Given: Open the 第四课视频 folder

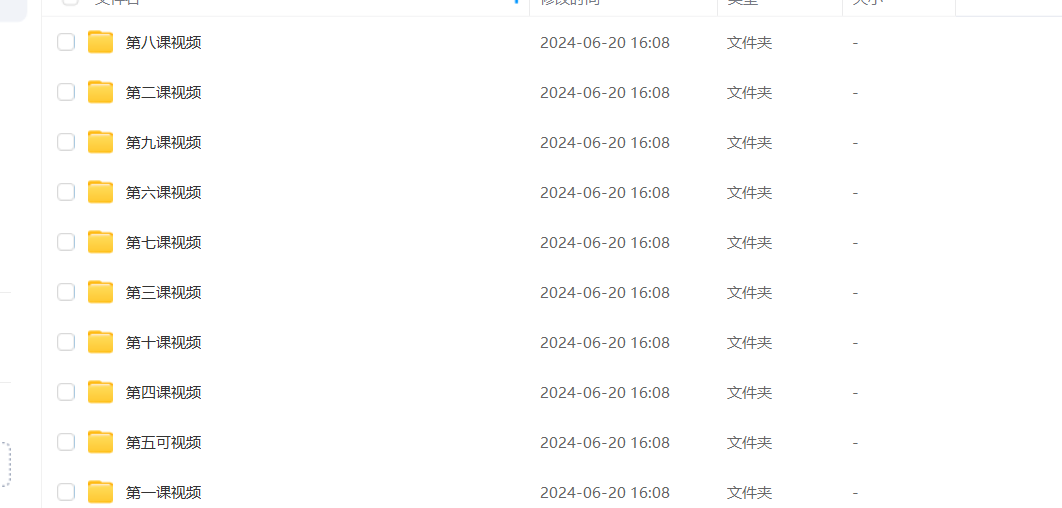Looking at the screenshot, I should pyautogui.click(x=163, y=392).
